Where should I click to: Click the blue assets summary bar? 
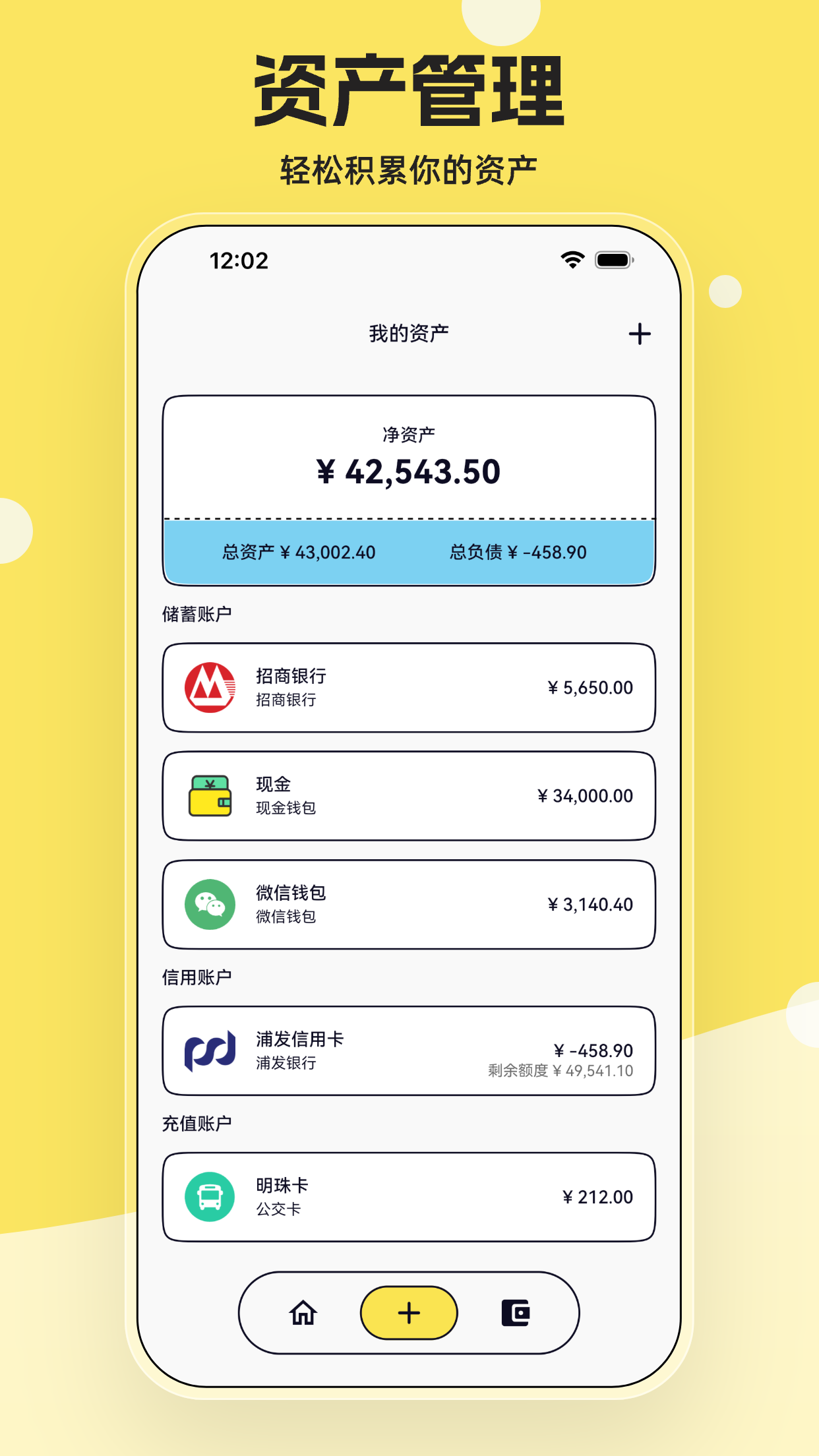pyautogui.click(x=409, y=554)
